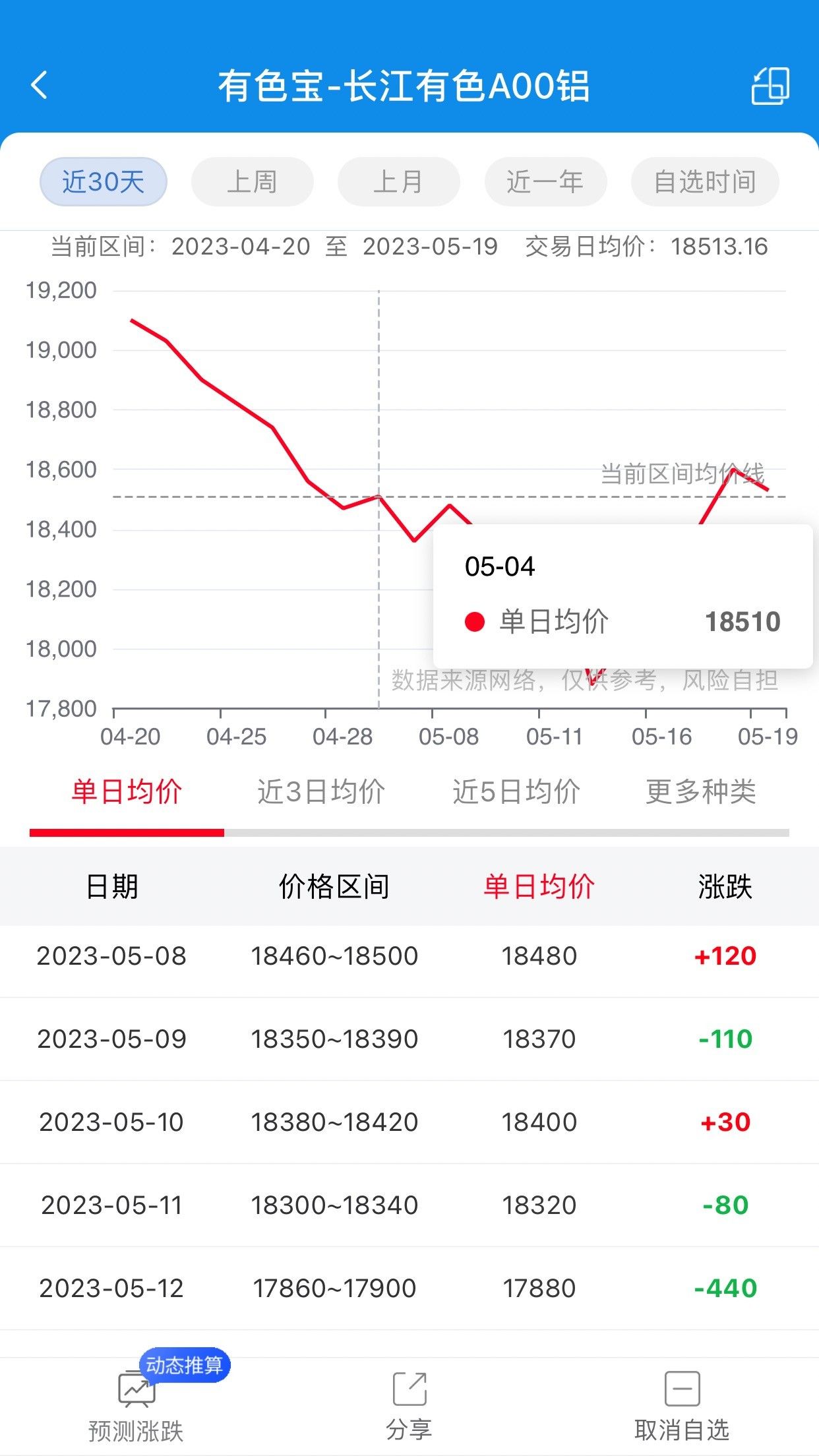The width and height of the screenshot is (819, 1456).
Task: Open the 更多种类 tab
Action: click(701, 791)
